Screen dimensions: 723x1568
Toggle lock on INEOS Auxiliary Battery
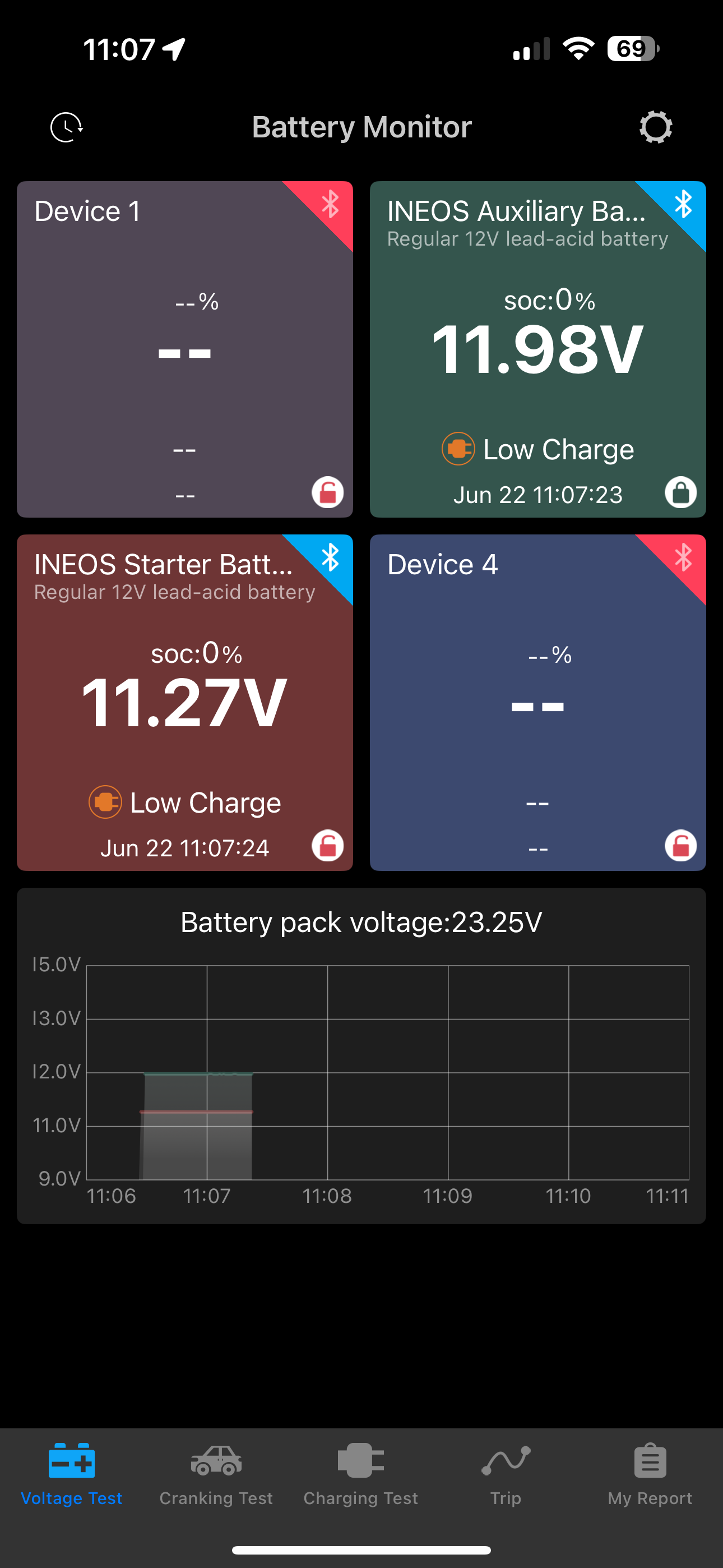680,492
